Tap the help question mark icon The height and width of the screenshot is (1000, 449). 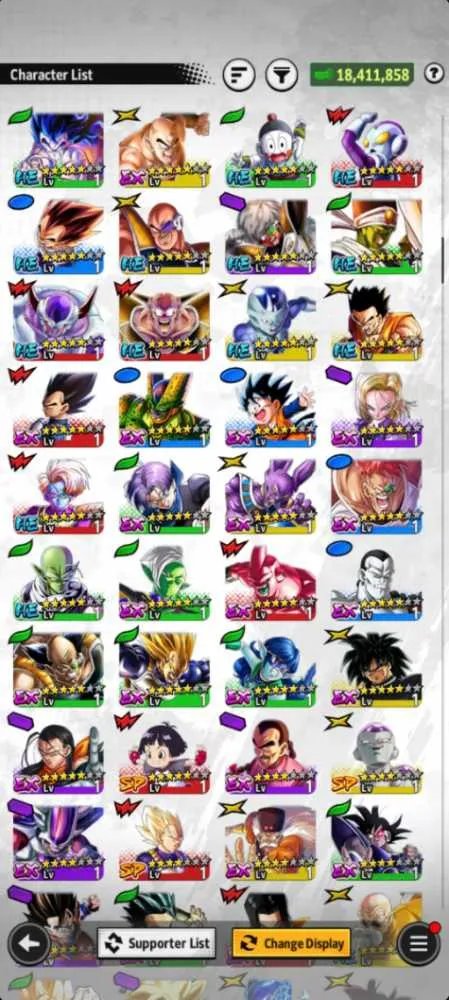434,74
